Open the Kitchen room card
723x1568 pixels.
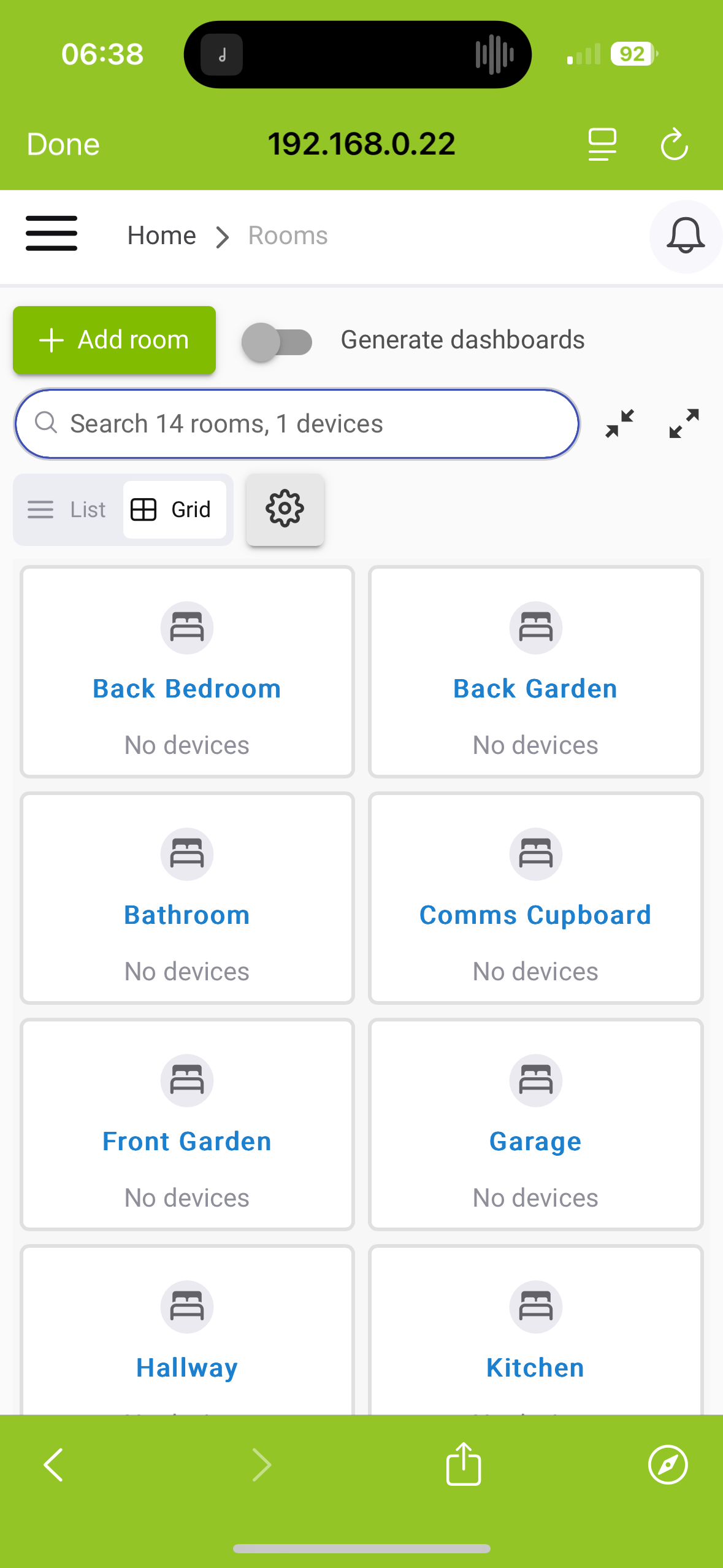pos(535,1367)
